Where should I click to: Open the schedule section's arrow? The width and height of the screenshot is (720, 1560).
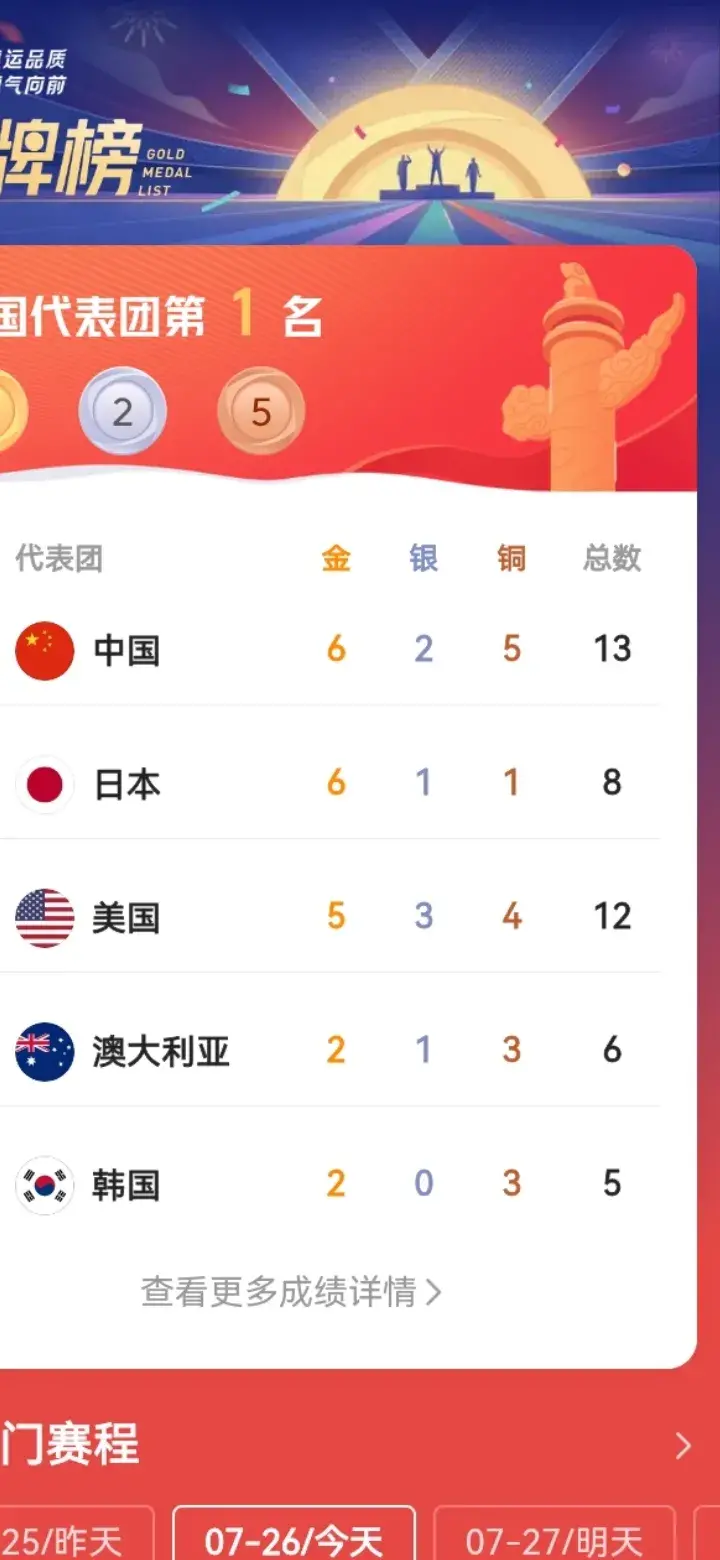click(683, 1445)
